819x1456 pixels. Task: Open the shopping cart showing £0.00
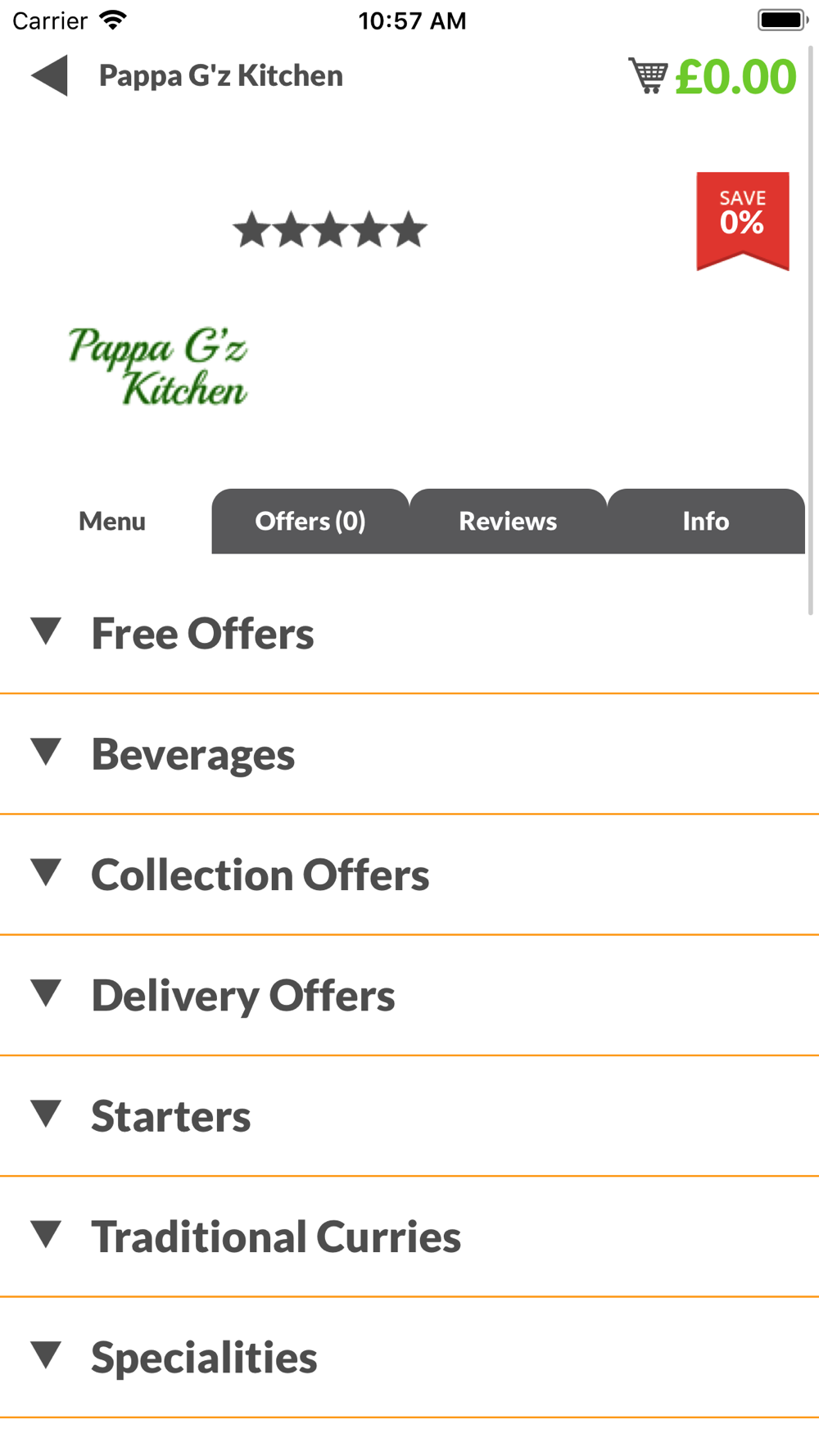click(712, 76)
